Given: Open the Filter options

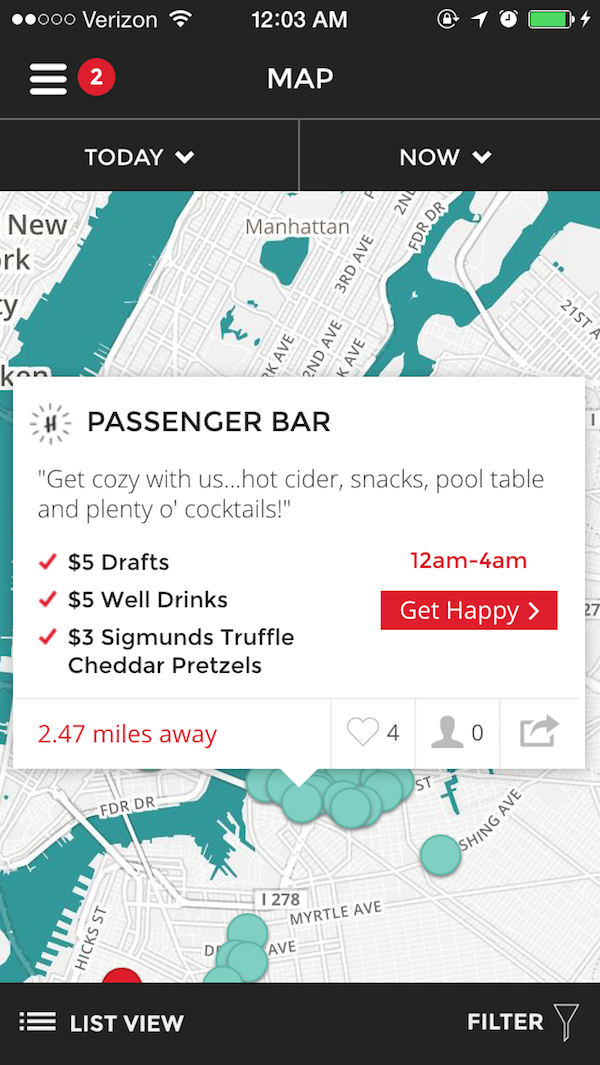Looking at the screenshot, I should click(x=522, y=1022).
